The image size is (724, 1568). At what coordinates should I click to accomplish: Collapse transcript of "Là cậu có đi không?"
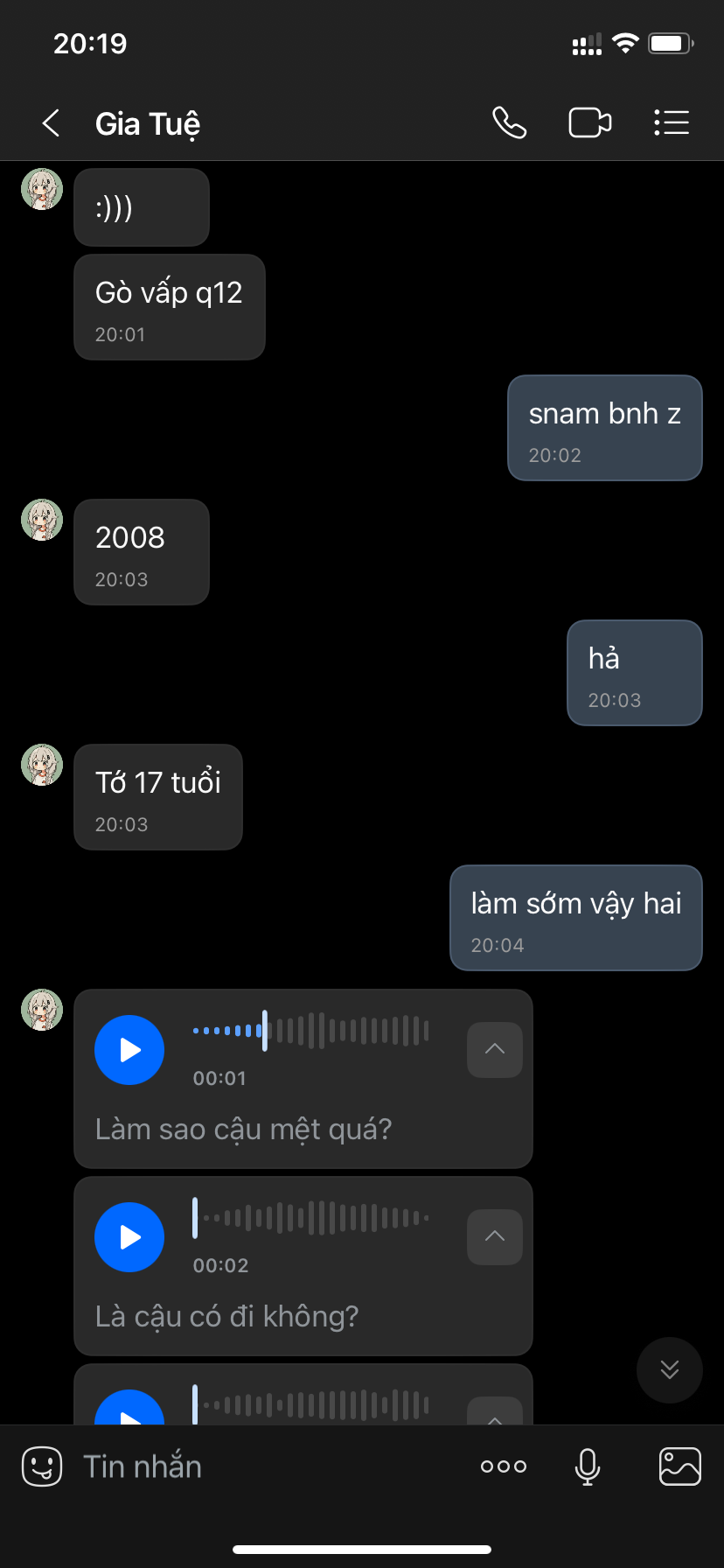(x=495, y=1237)
